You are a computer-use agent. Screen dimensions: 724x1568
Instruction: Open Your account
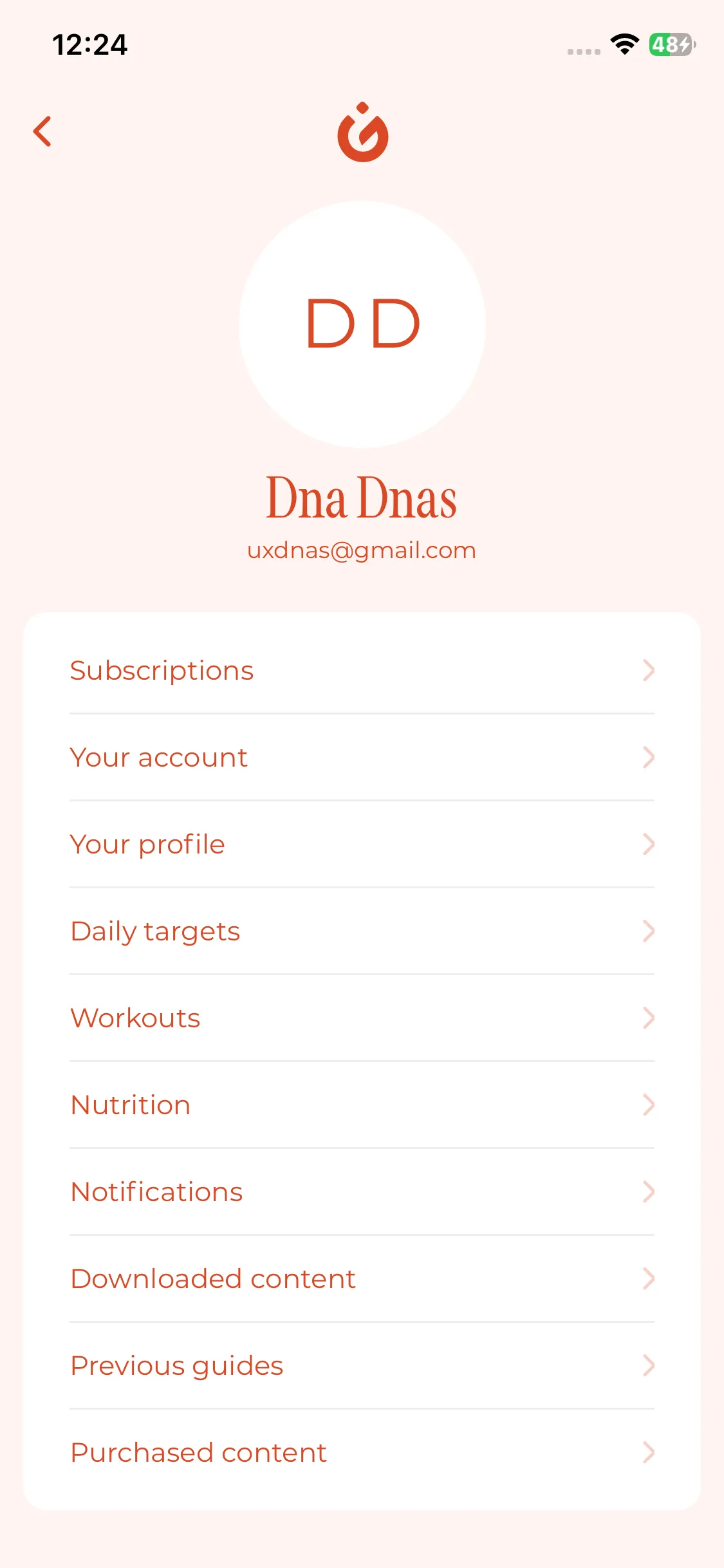tap(362, 758)
